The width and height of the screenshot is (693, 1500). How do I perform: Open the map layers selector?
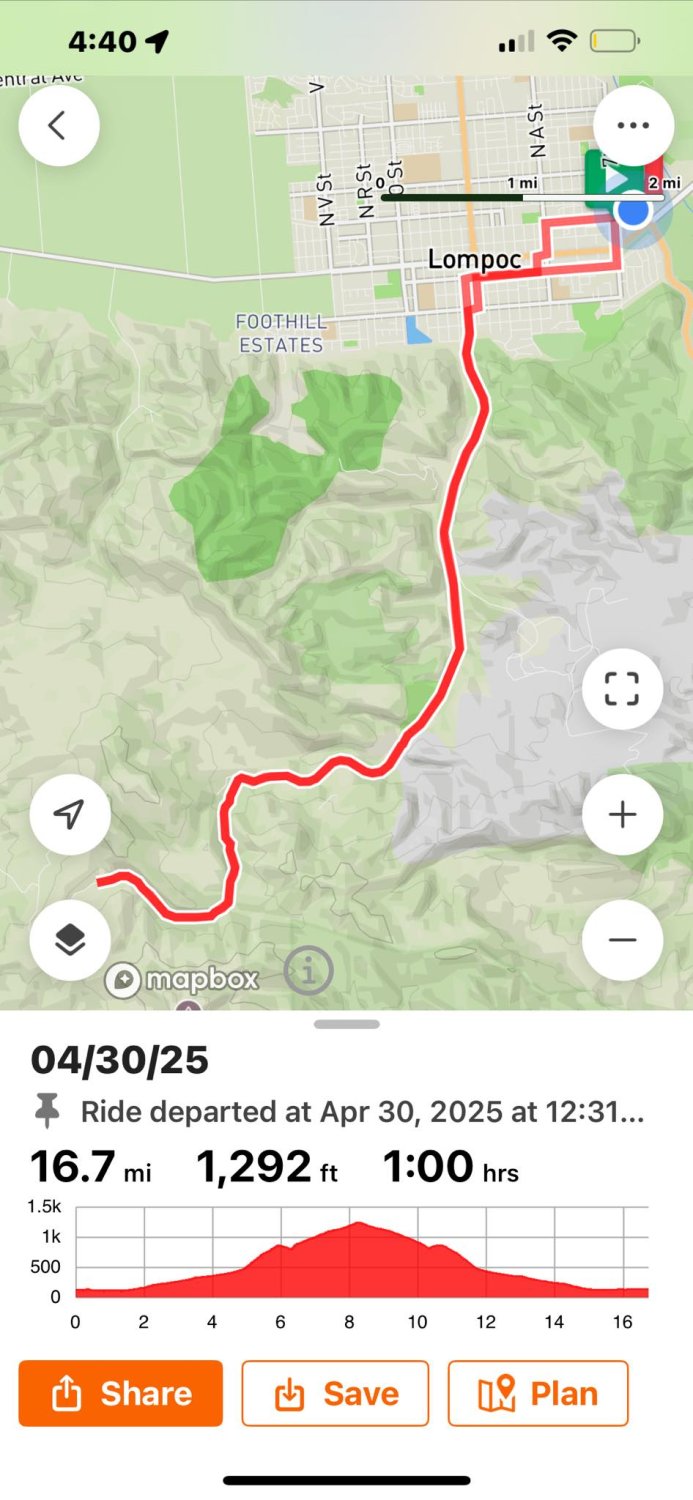pyautogui.click(x=70, y=939)
